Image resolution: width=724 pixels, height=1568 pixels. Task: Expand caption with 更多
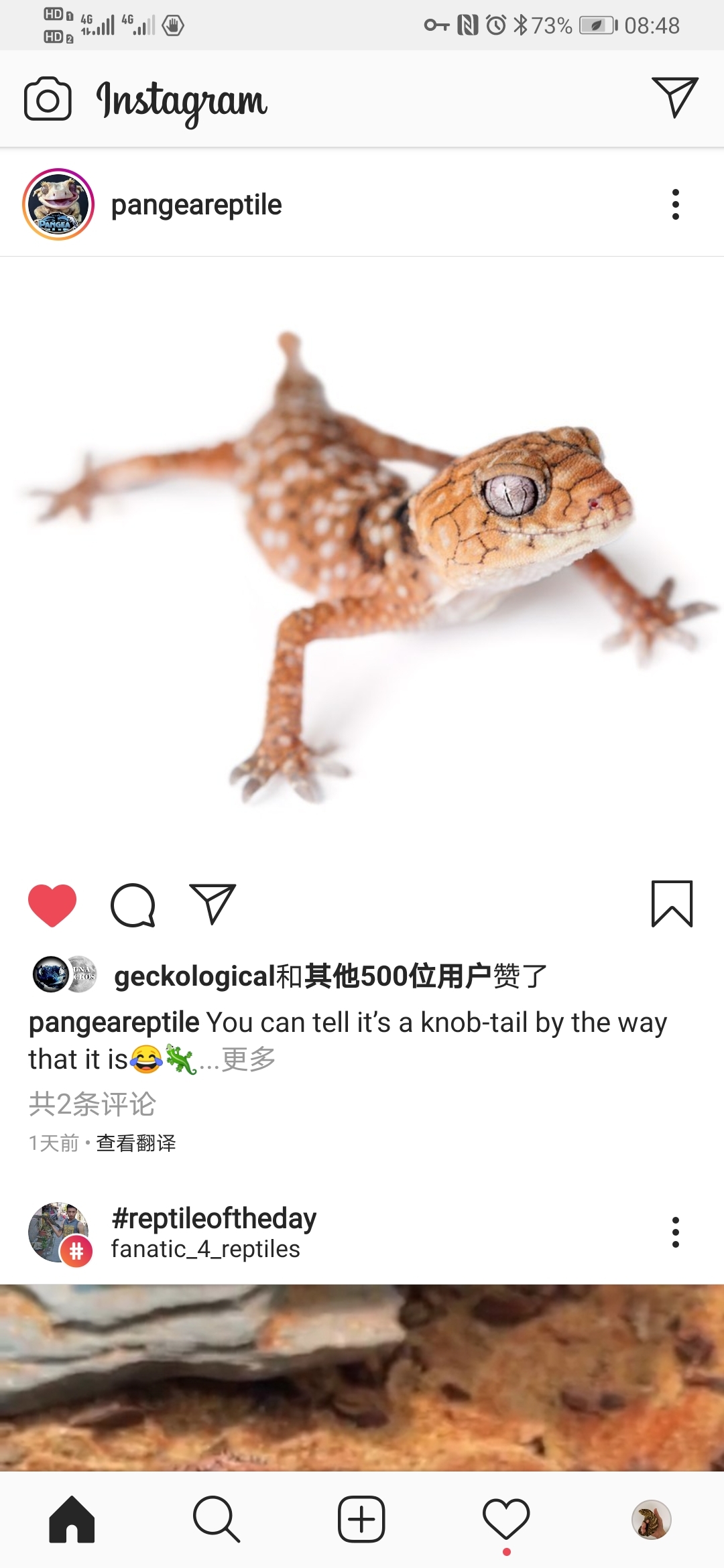point(249,1059)
